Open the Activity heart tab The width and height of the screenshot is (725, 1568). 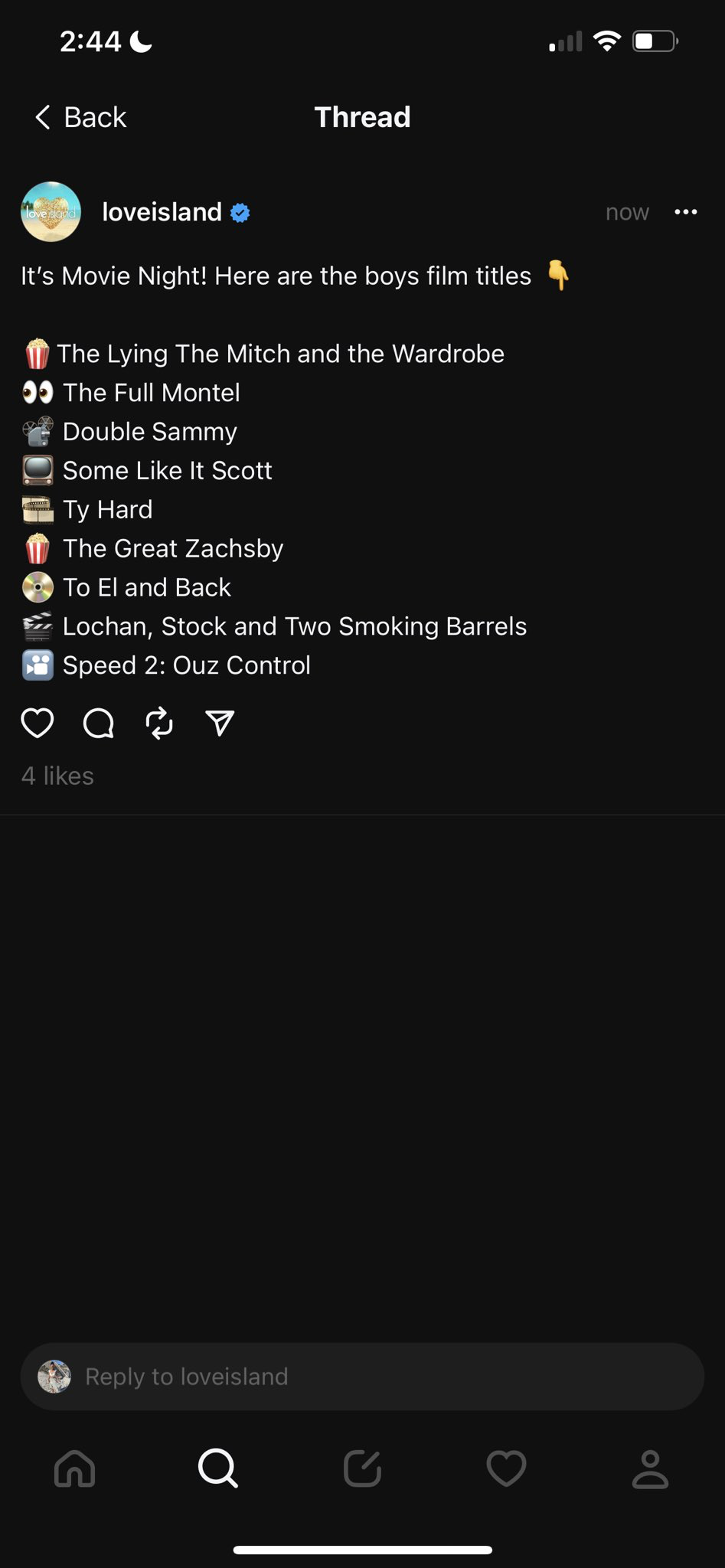[x=506, y=1468]
